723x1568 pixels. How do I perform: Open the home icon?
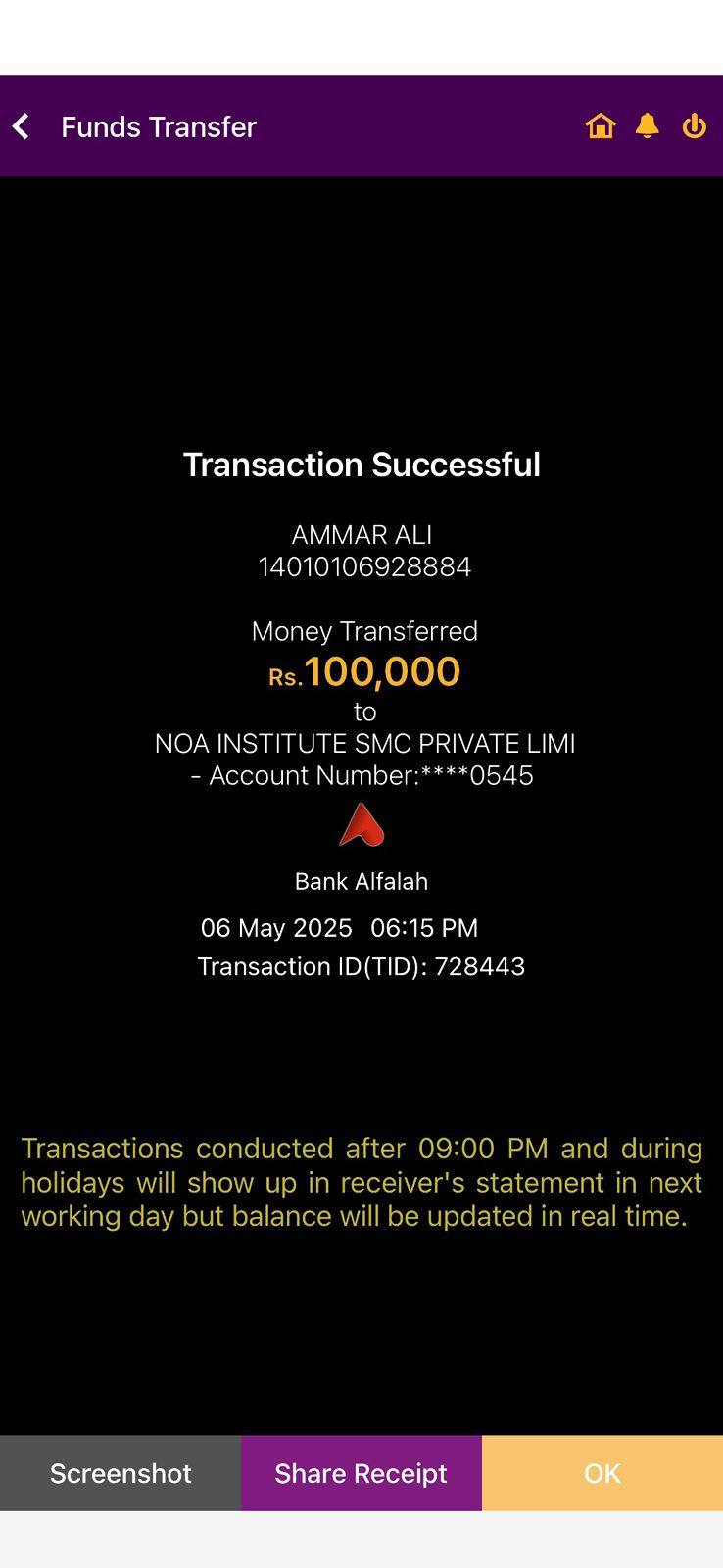(601, 126)
